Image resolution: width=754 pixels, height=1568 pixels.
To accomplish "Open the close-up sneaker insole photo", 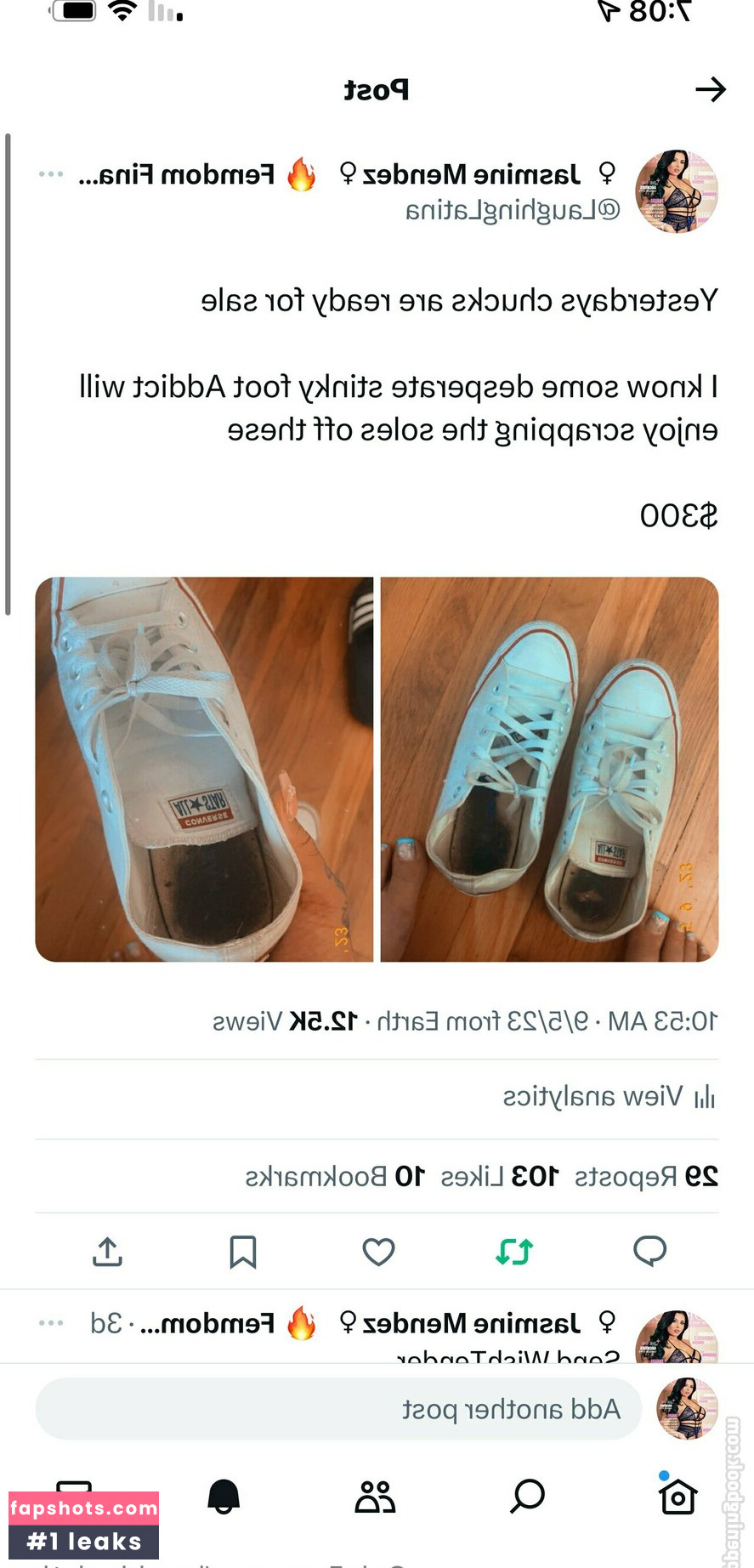I will pyautogui.click(x=204, y=770).
